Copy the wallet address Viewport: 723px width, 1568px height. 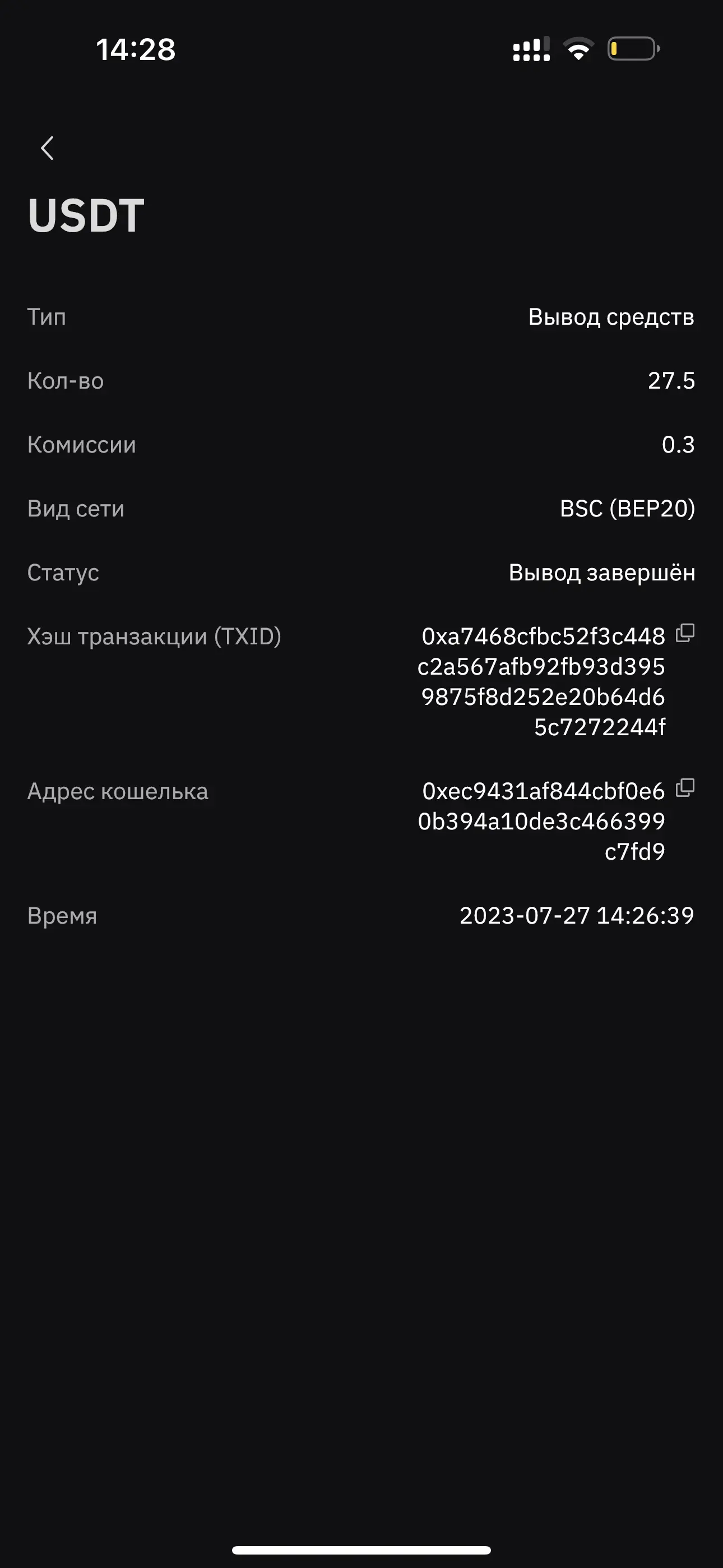pos(685,788)
